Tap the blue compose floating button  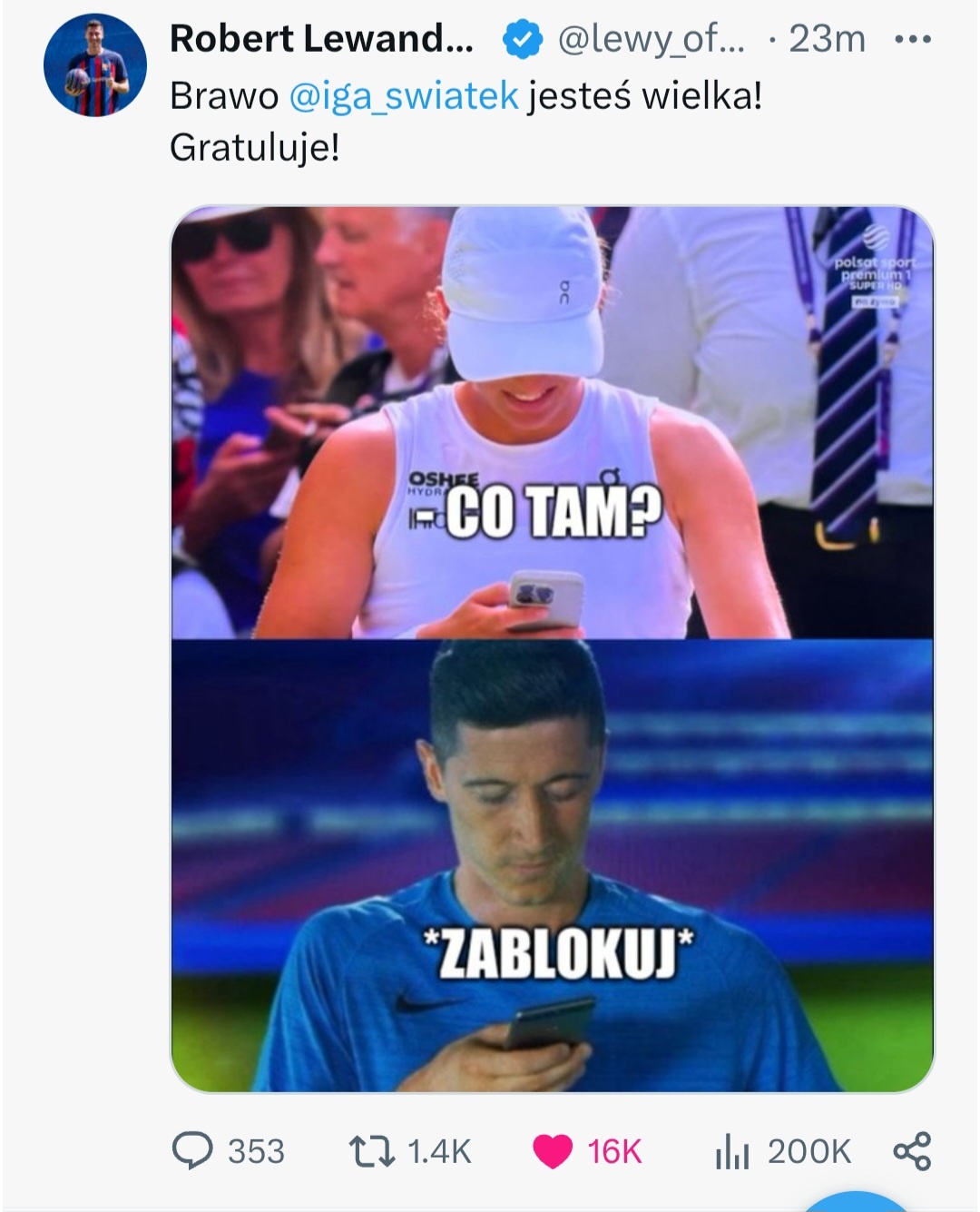[x=844, y=1203]
